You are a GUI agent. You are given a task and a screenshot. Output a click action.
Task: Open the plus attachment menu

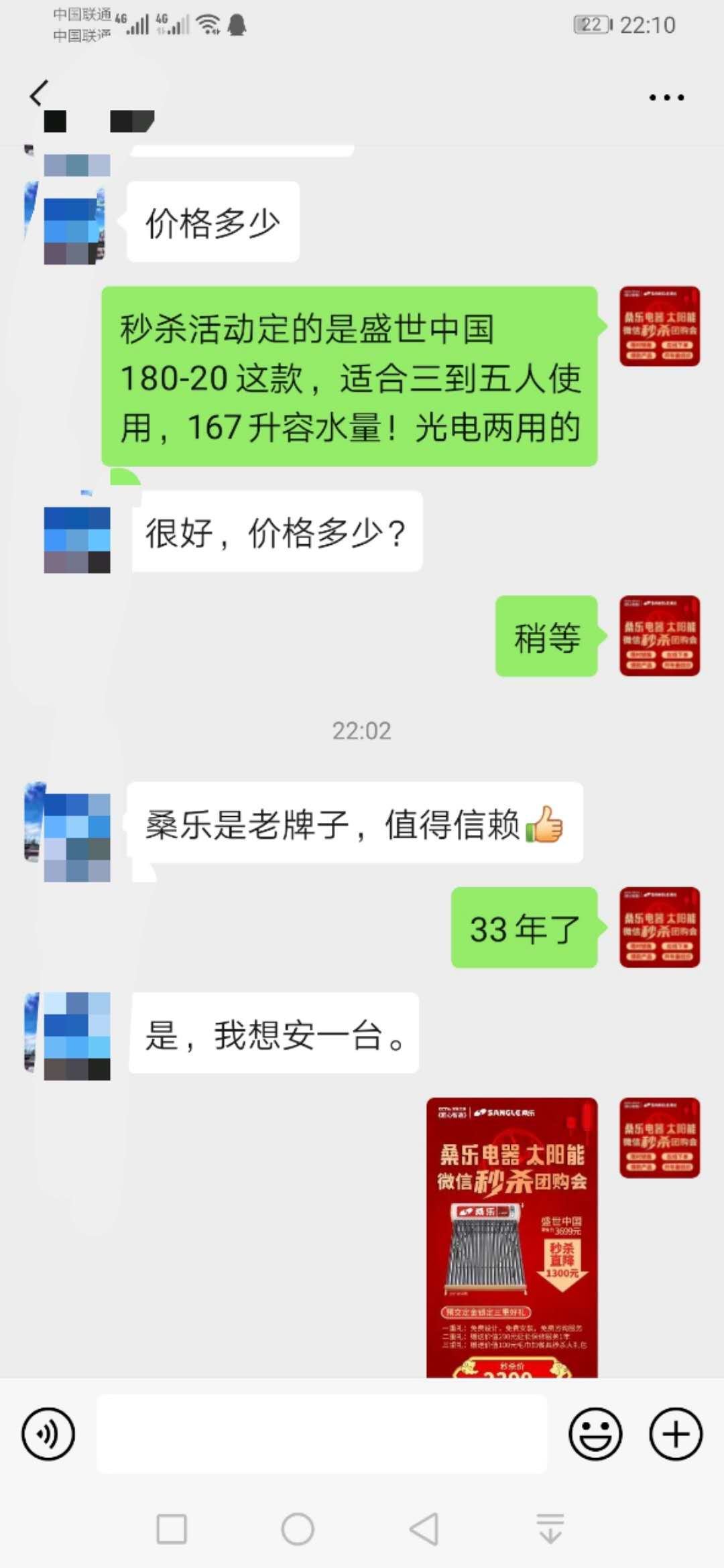(675, 1433)
